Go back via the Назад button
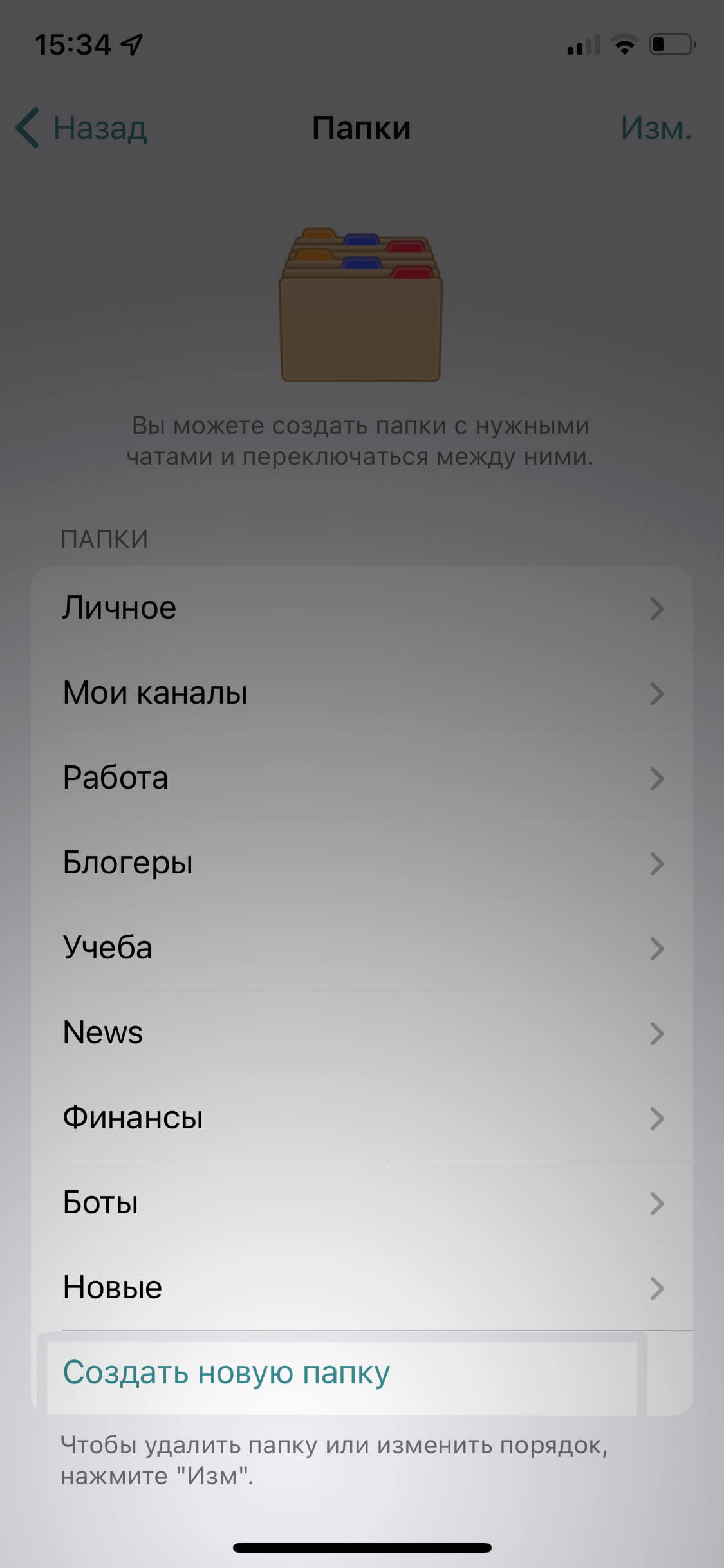Screen dimensions: 724x1568 point(82,128)
